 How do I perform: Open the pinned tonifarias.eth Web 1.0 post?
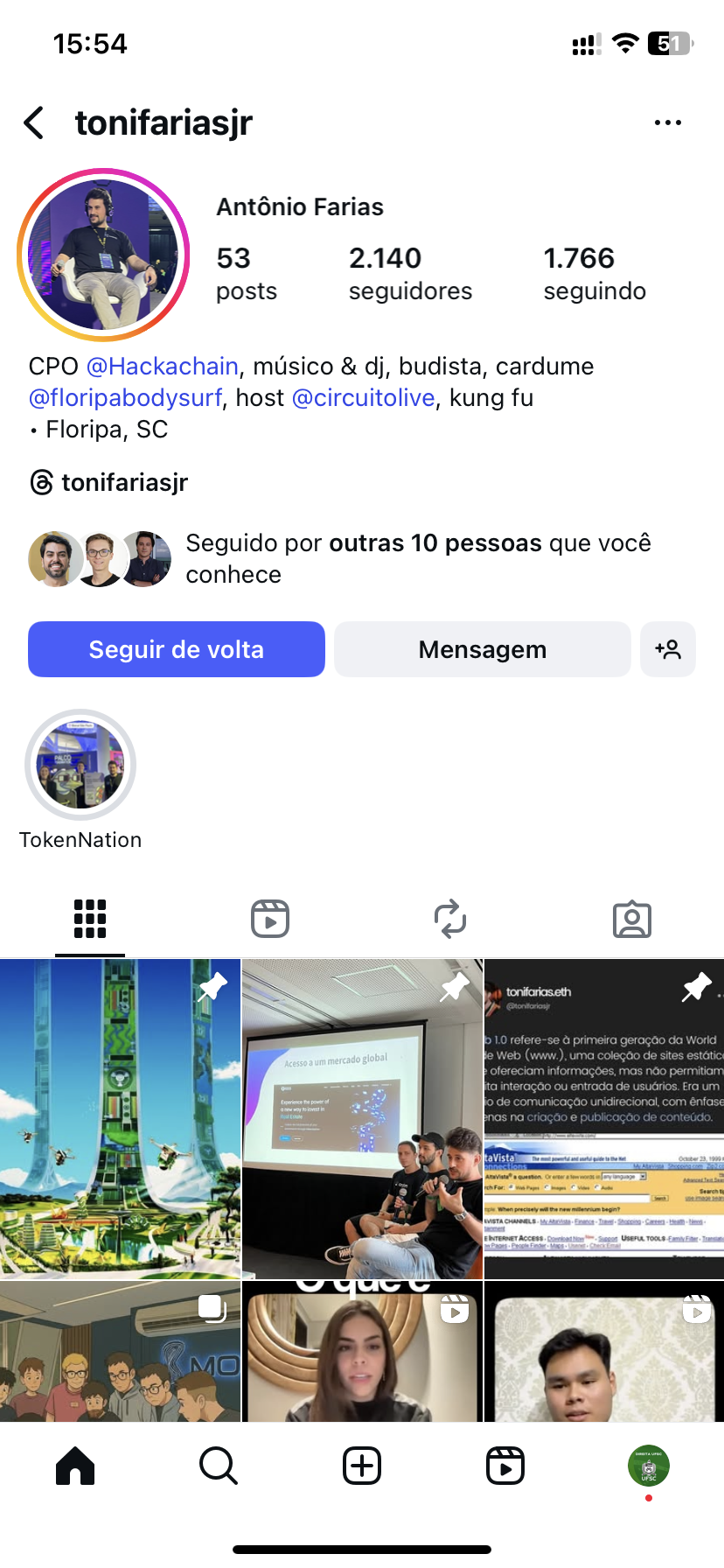click(604, 1118)
